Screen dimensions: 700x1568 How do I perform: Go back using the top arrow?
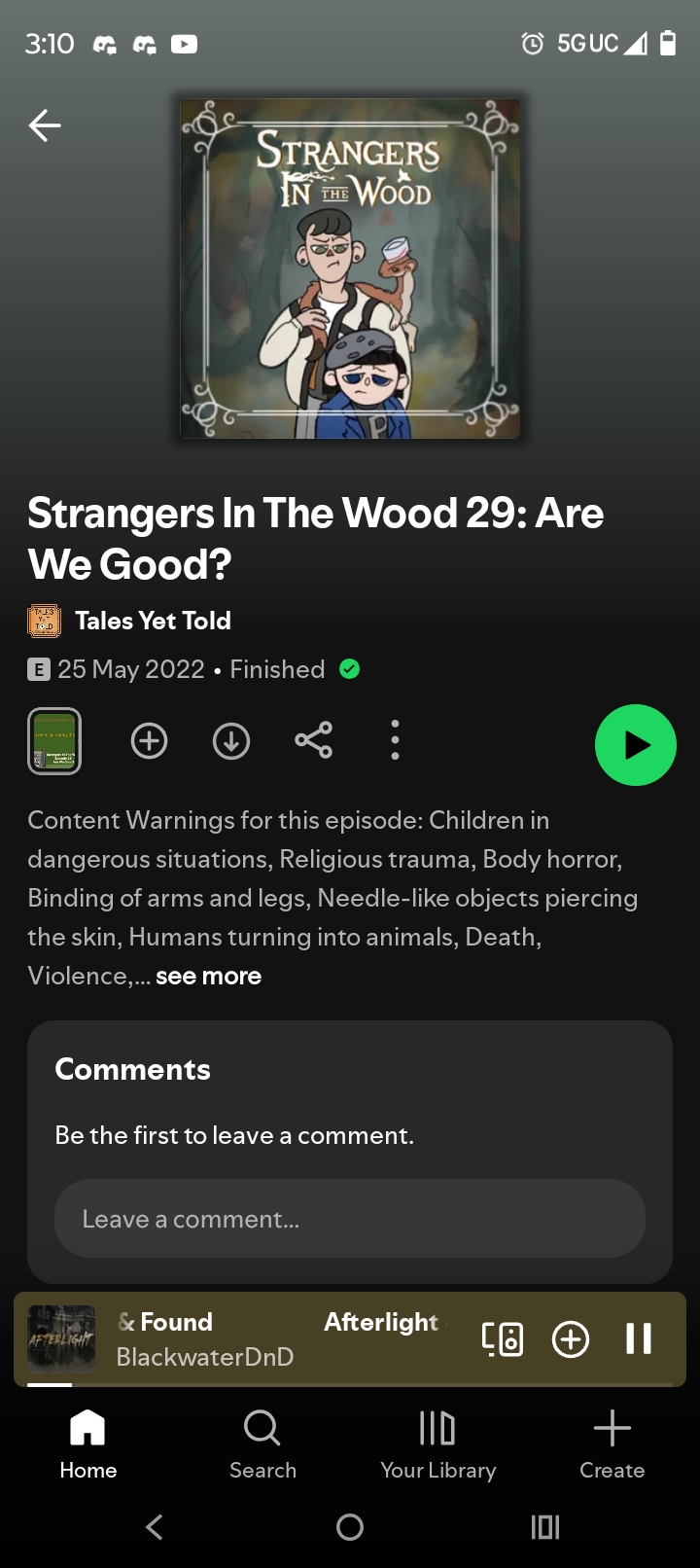tap(45, 125)
